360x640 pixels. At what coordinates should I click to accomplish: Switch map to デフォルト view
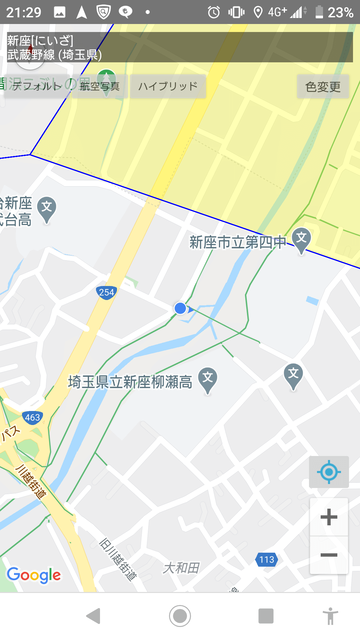click(x=36, y=86)
